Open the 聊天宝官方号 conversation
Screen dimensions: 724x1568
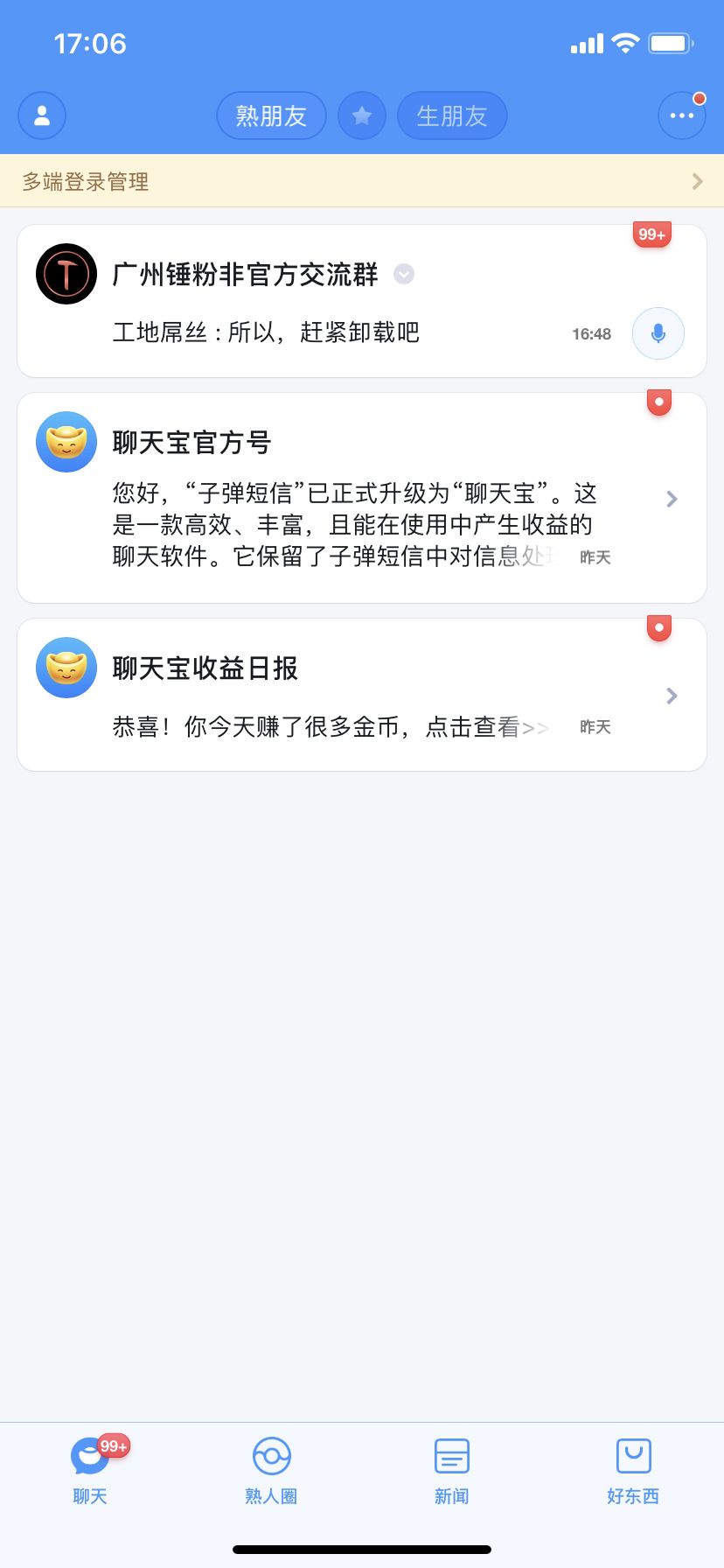(x=350, y=498)
